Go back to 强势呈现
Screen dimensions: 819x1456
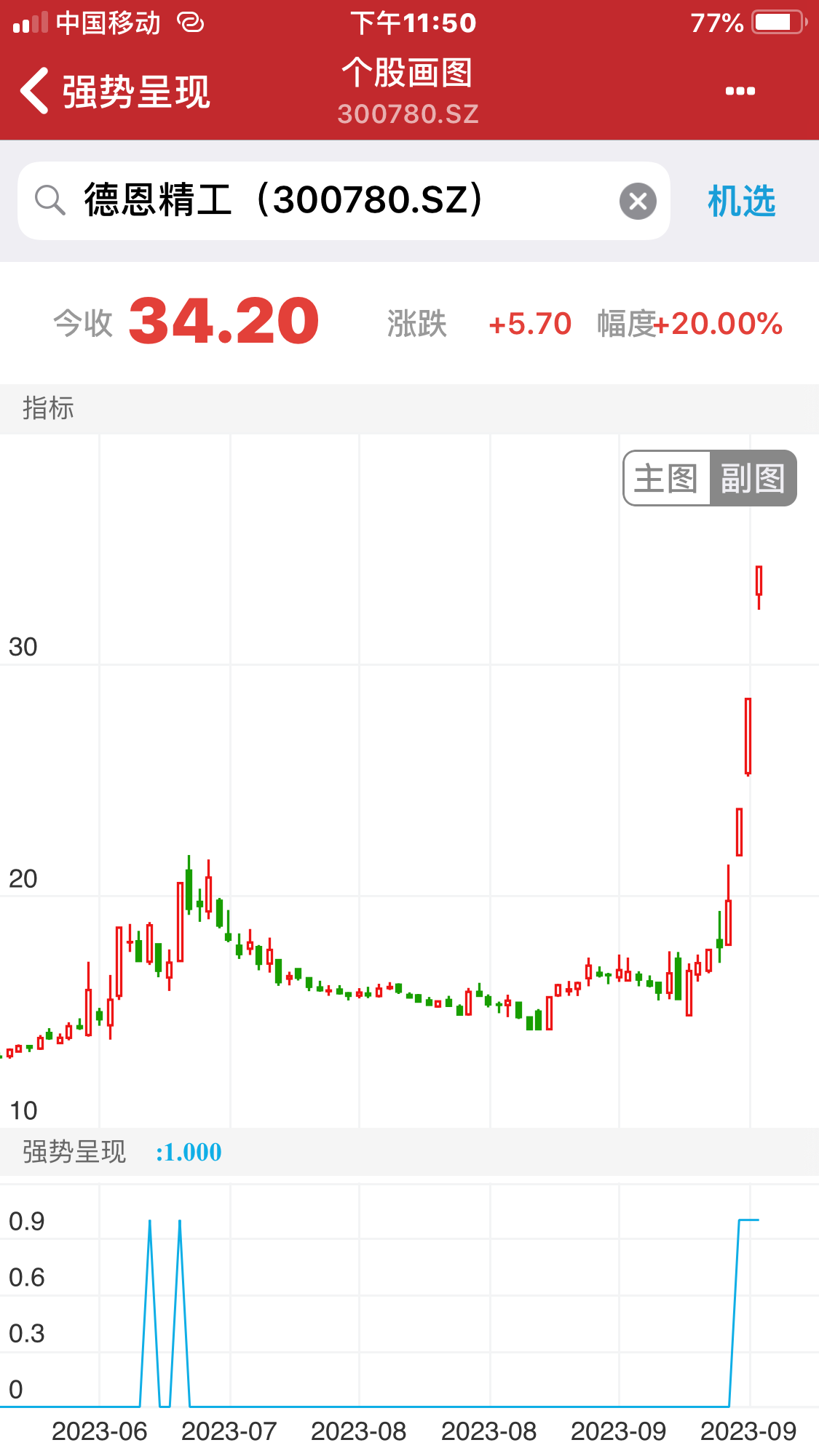pyautogui.click(x=115, y=92)
